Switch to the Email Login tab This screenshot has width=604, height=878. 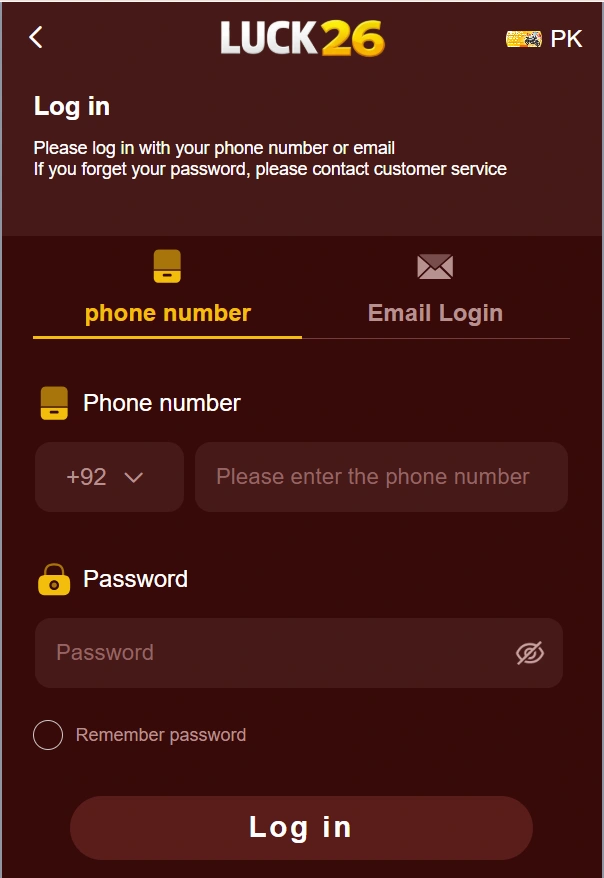pos(435,290)
